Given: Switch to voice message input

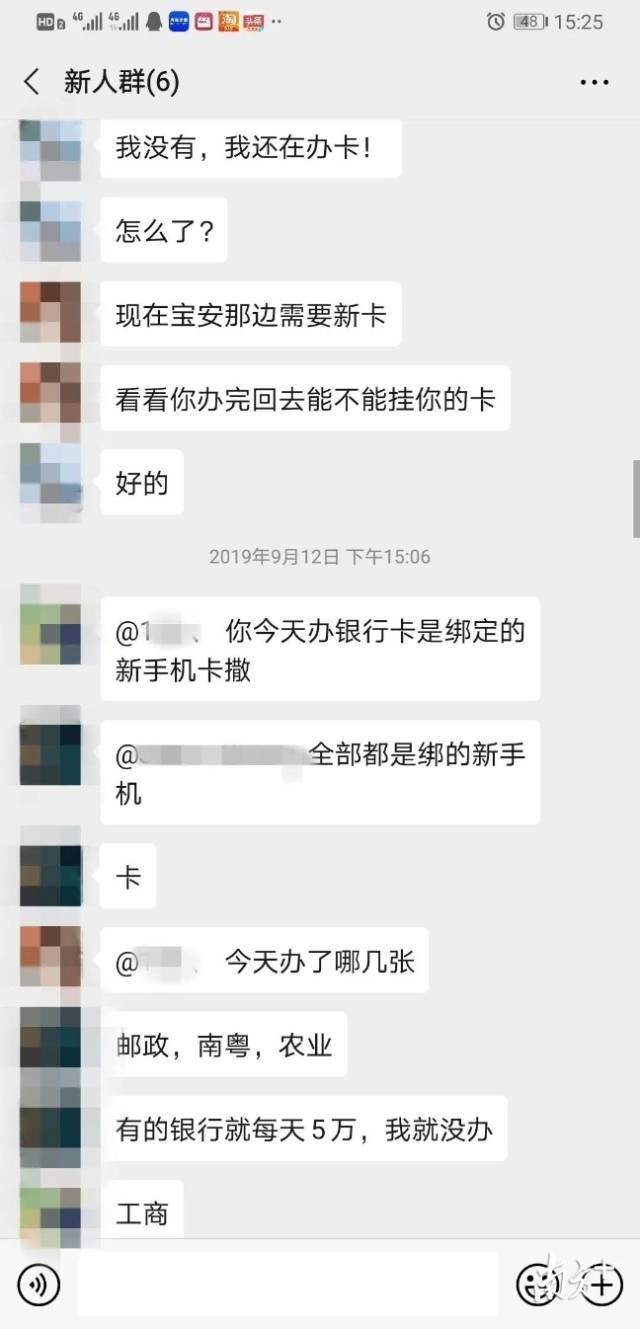Looking at the screenshot, I should (39, 1284).
